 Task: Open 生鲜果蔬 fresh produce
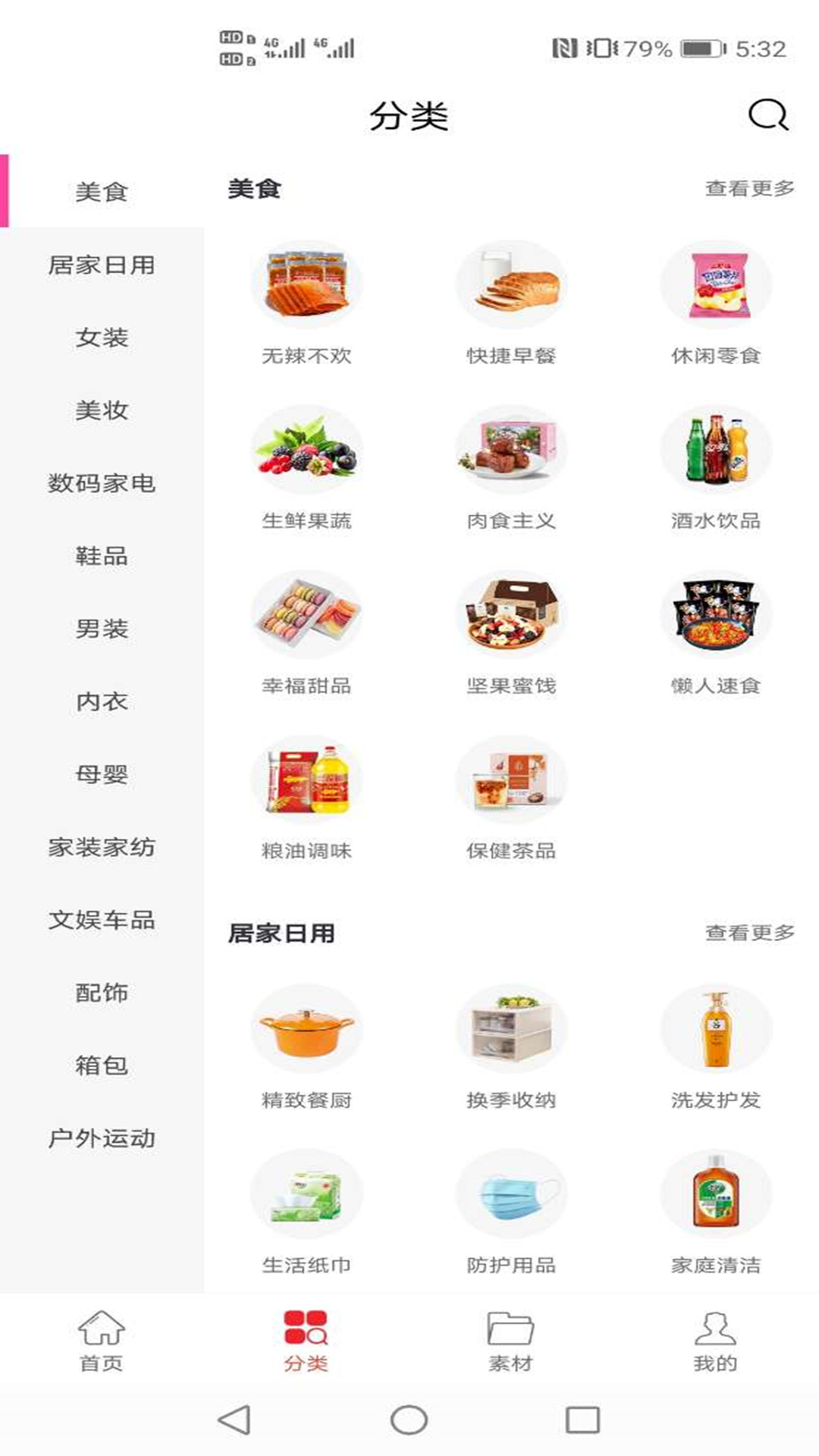(306, 469)
